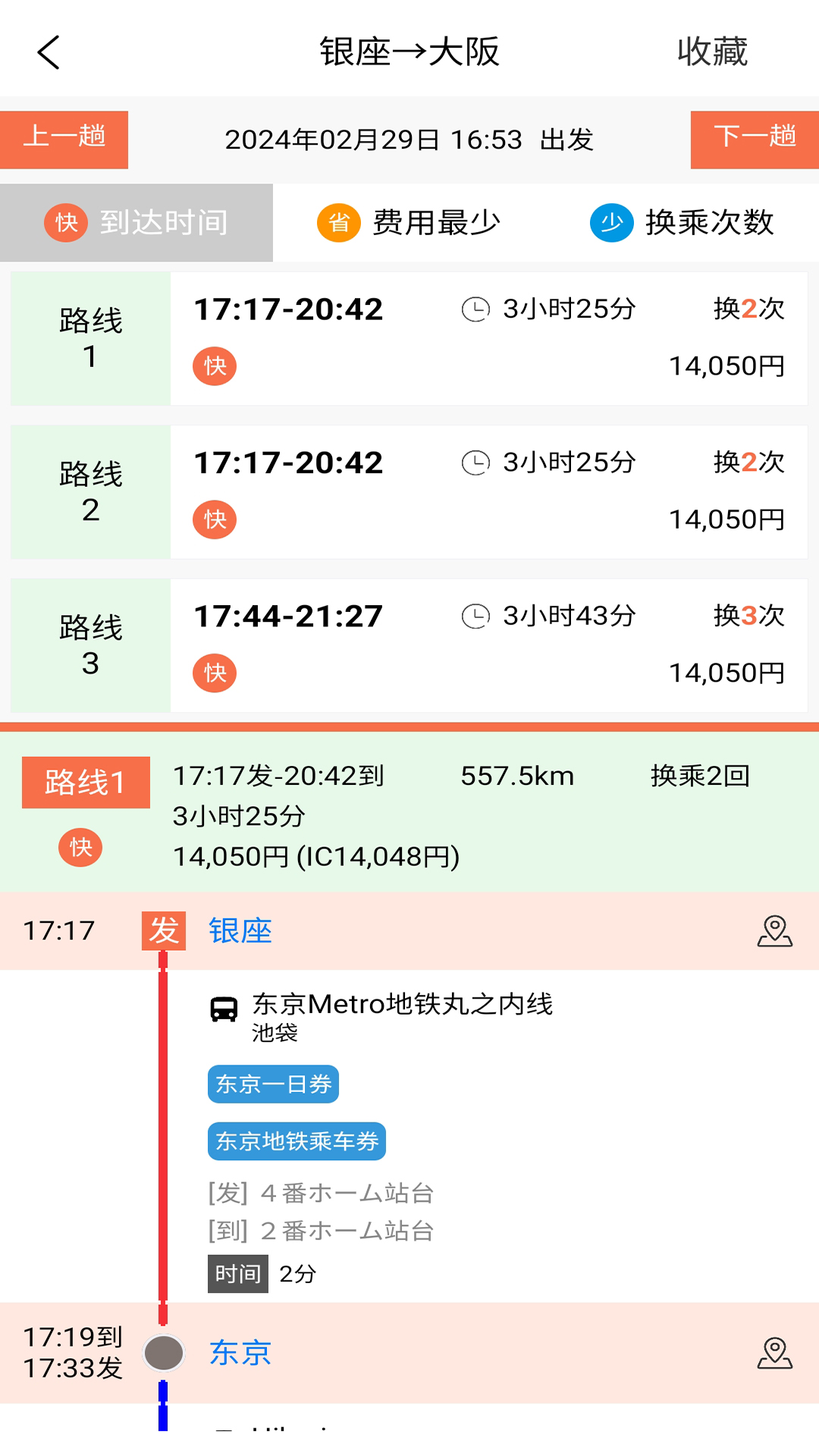Click the back arrow icon
819x1456 pixels.
tap(48, 53)
